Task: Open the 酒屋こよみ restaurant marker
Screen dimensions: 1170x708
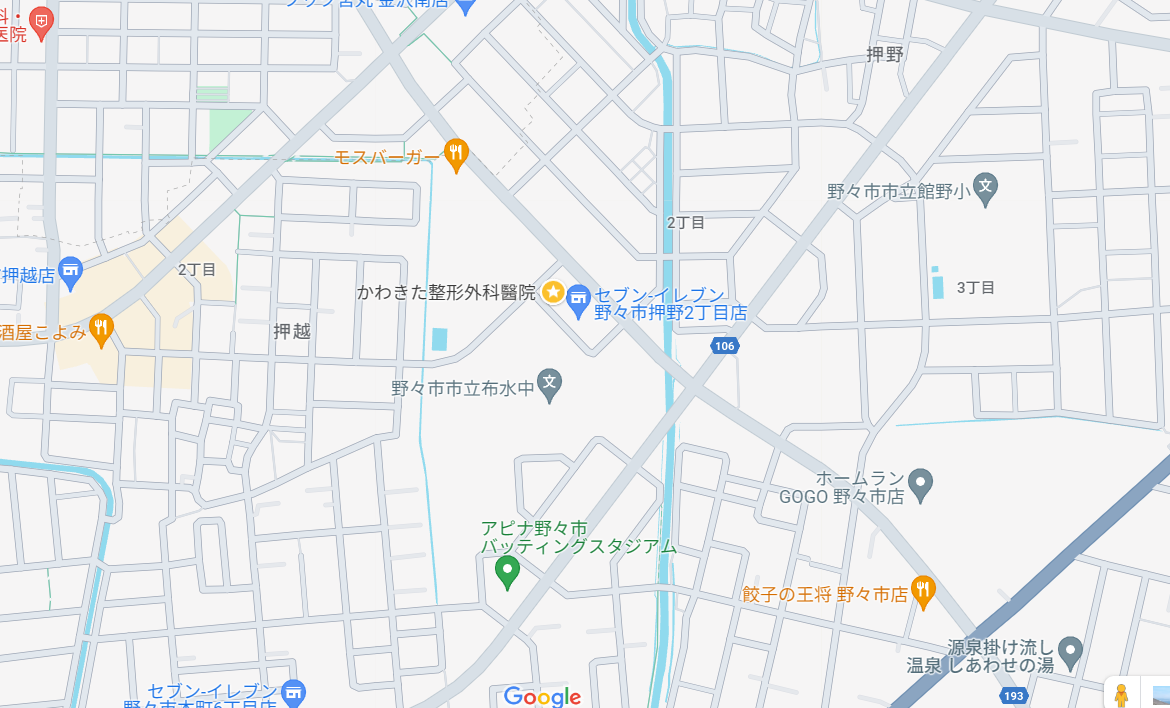Action: click(x=100, y=327)
